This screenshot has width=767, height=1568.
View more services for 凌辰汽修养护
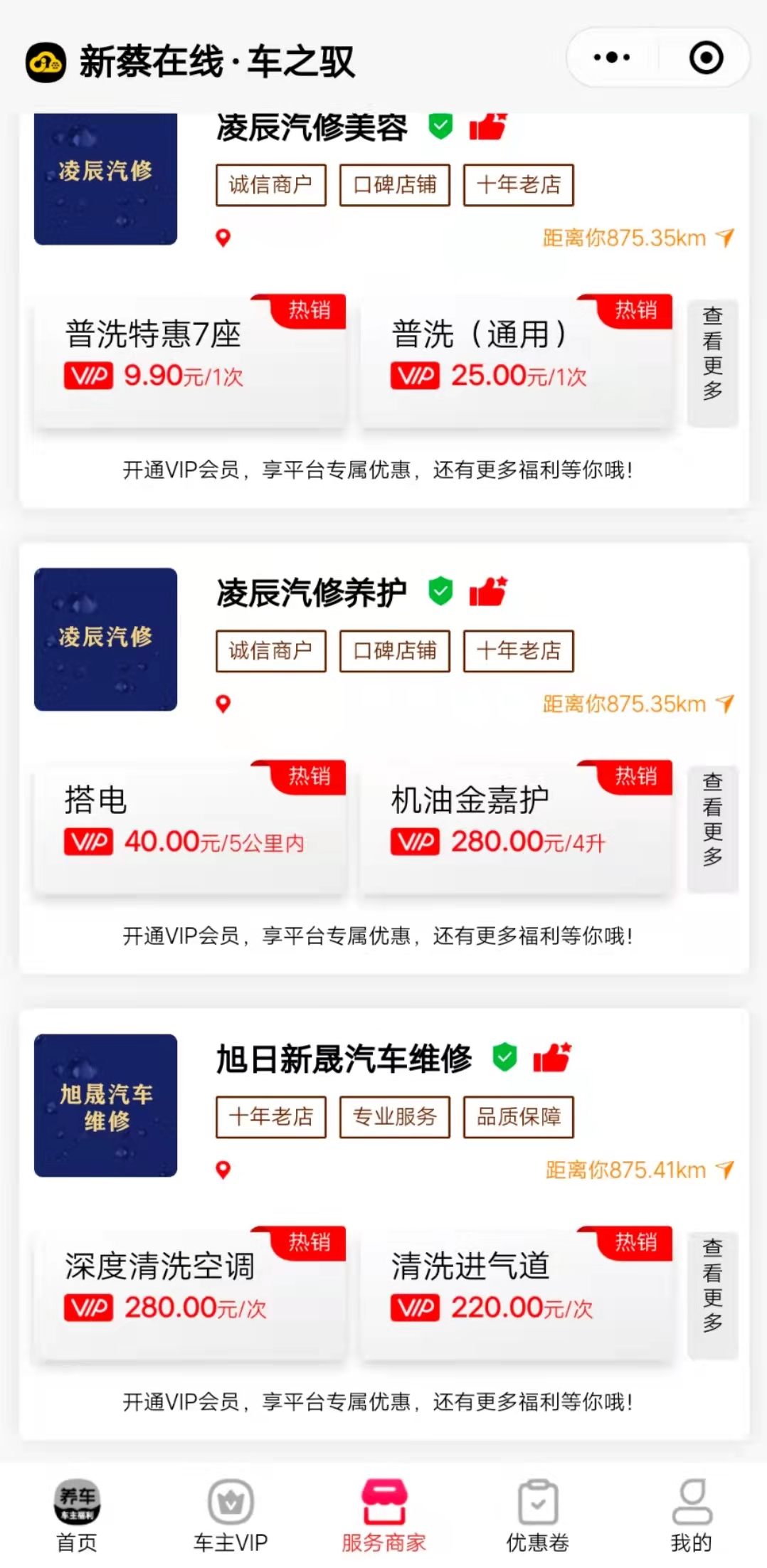point(712,829)
